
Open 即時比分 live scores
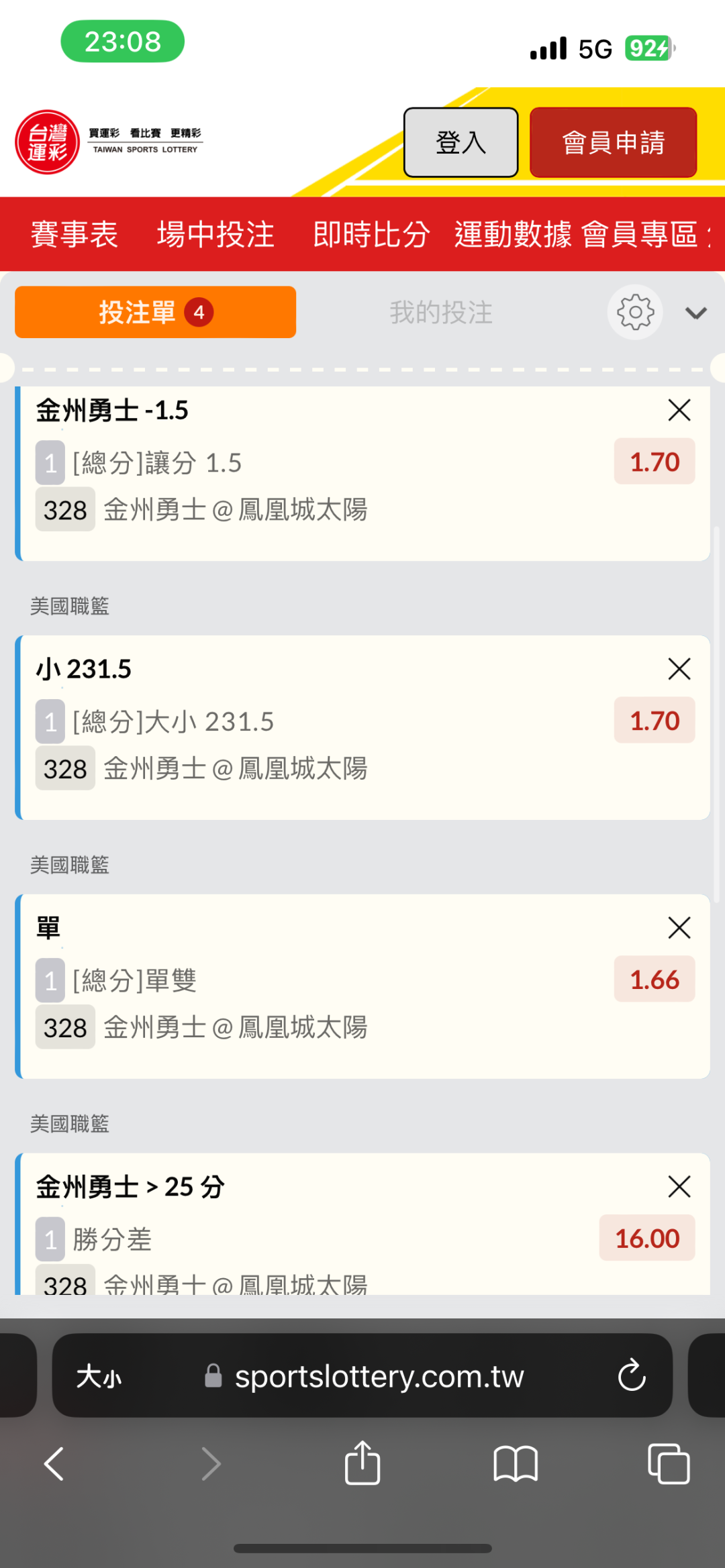tap(371, 234)
